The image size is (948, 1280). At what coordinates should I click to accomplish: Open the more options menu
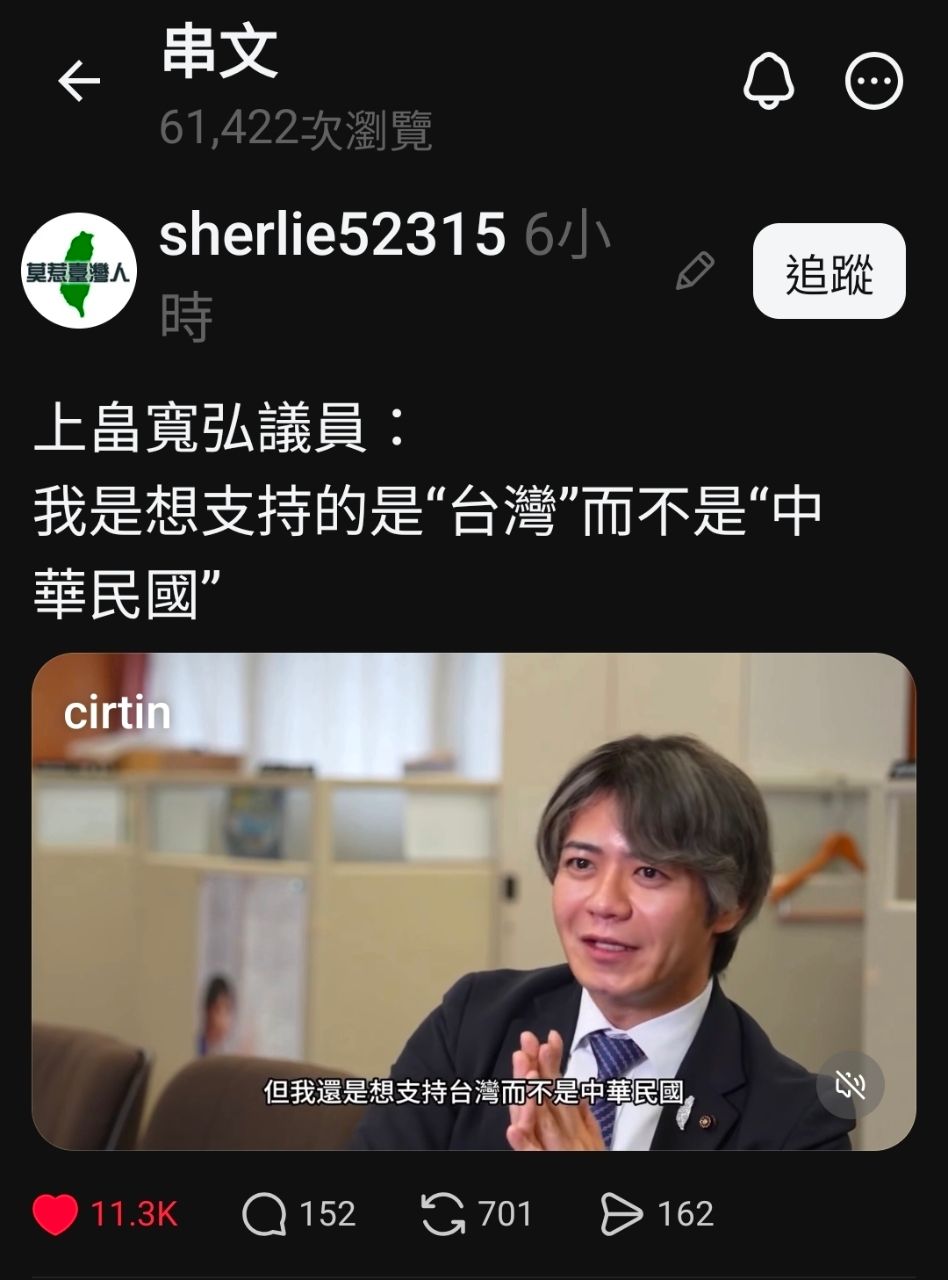(x=873, y=81)
